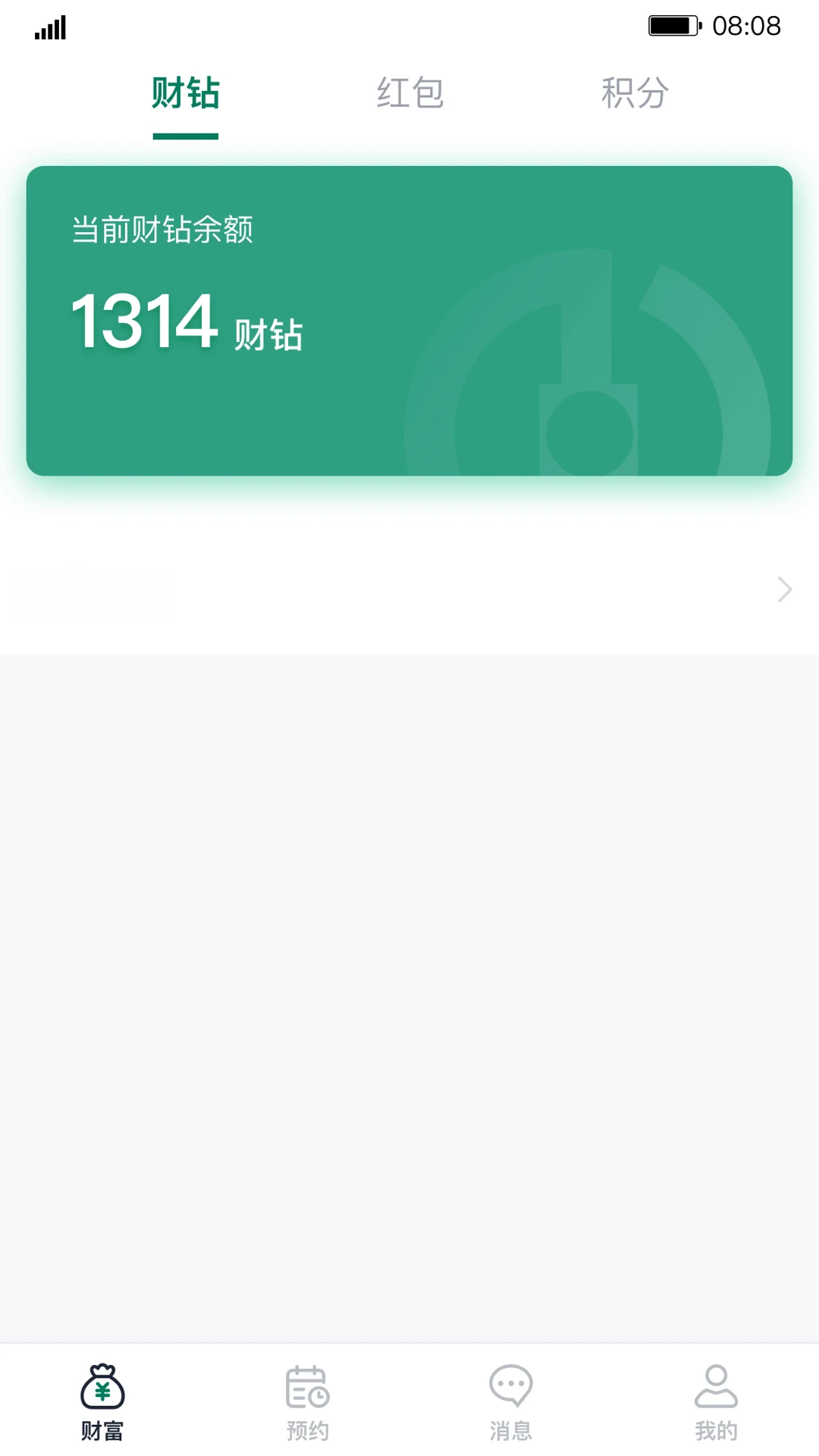Open the 我的 profile tab
Viewport: 819px width, 1456px height.
tap(716, 1402)
